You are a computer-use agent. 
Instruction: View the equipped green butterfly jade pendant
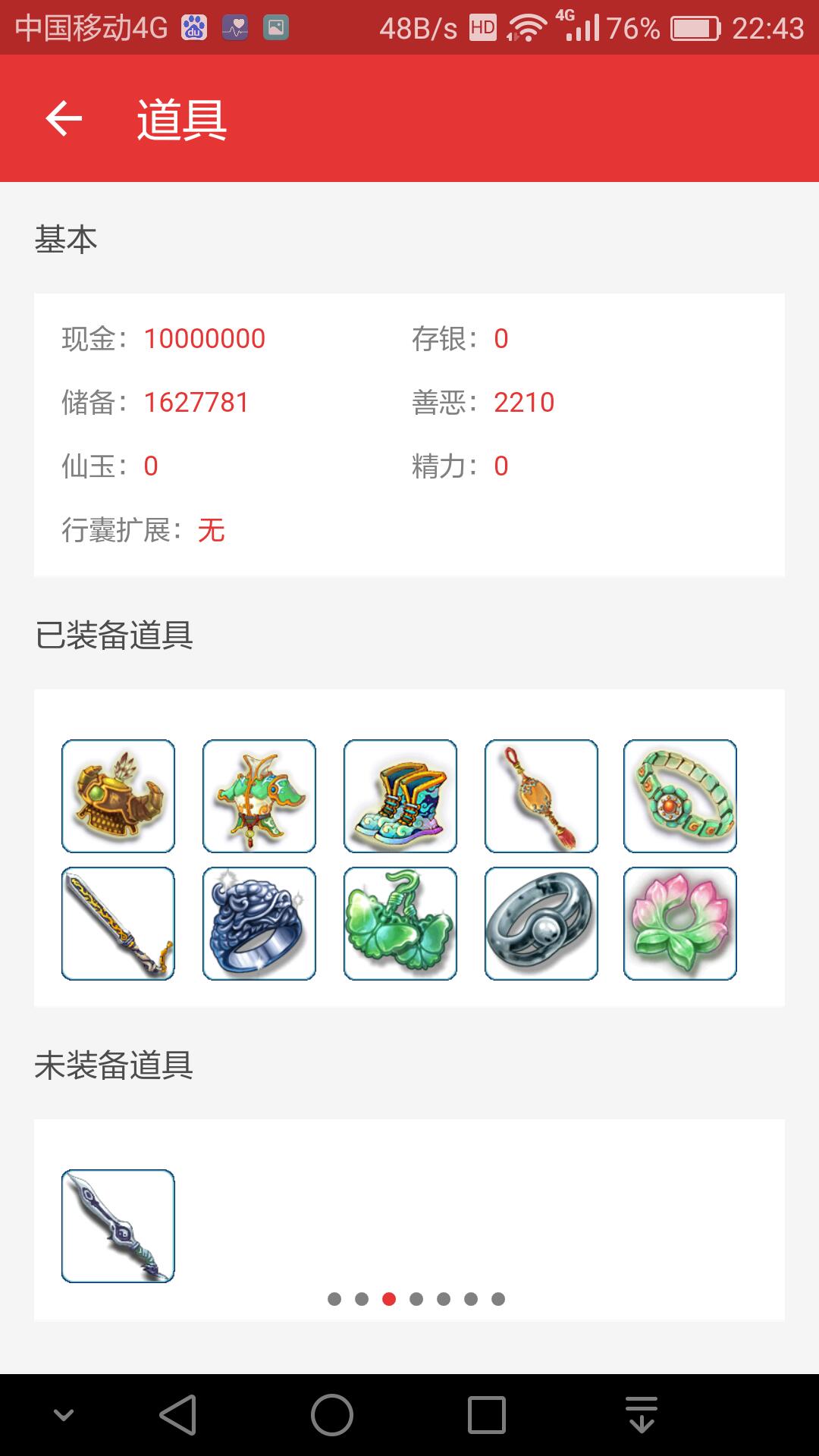click(400, 924)
